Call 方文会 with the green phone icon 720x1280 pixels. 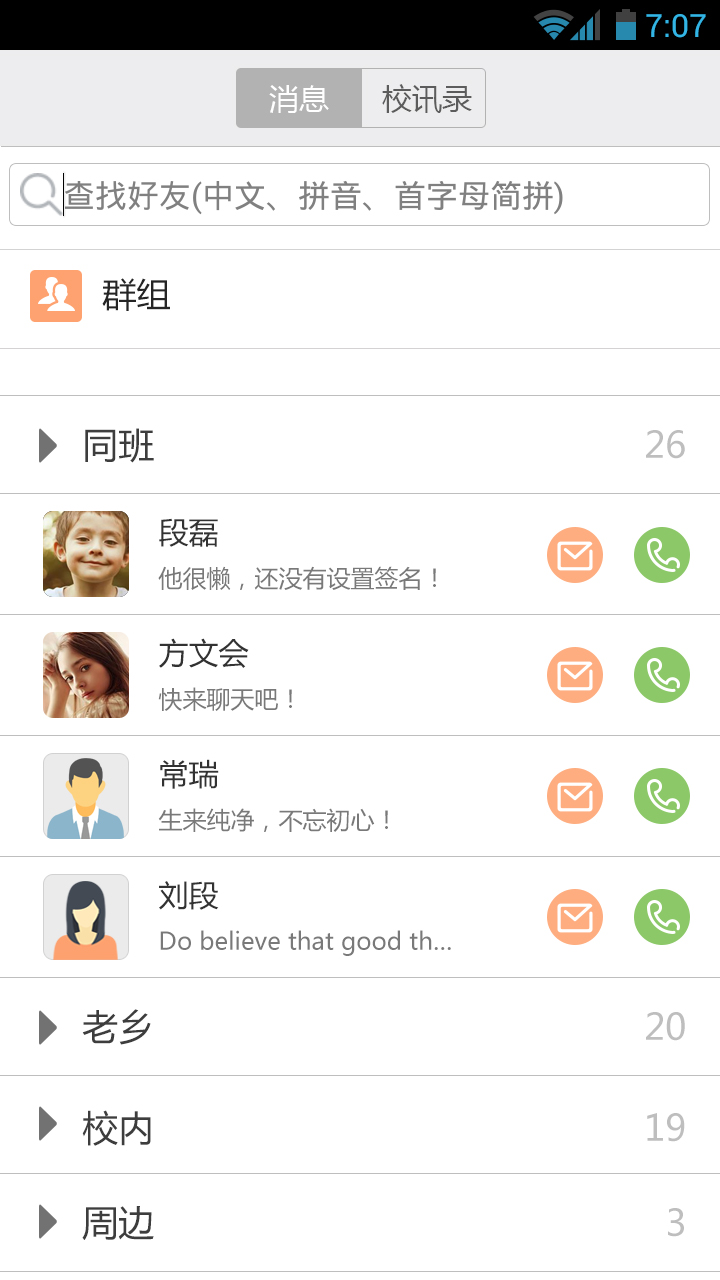(x=662, y=676)
